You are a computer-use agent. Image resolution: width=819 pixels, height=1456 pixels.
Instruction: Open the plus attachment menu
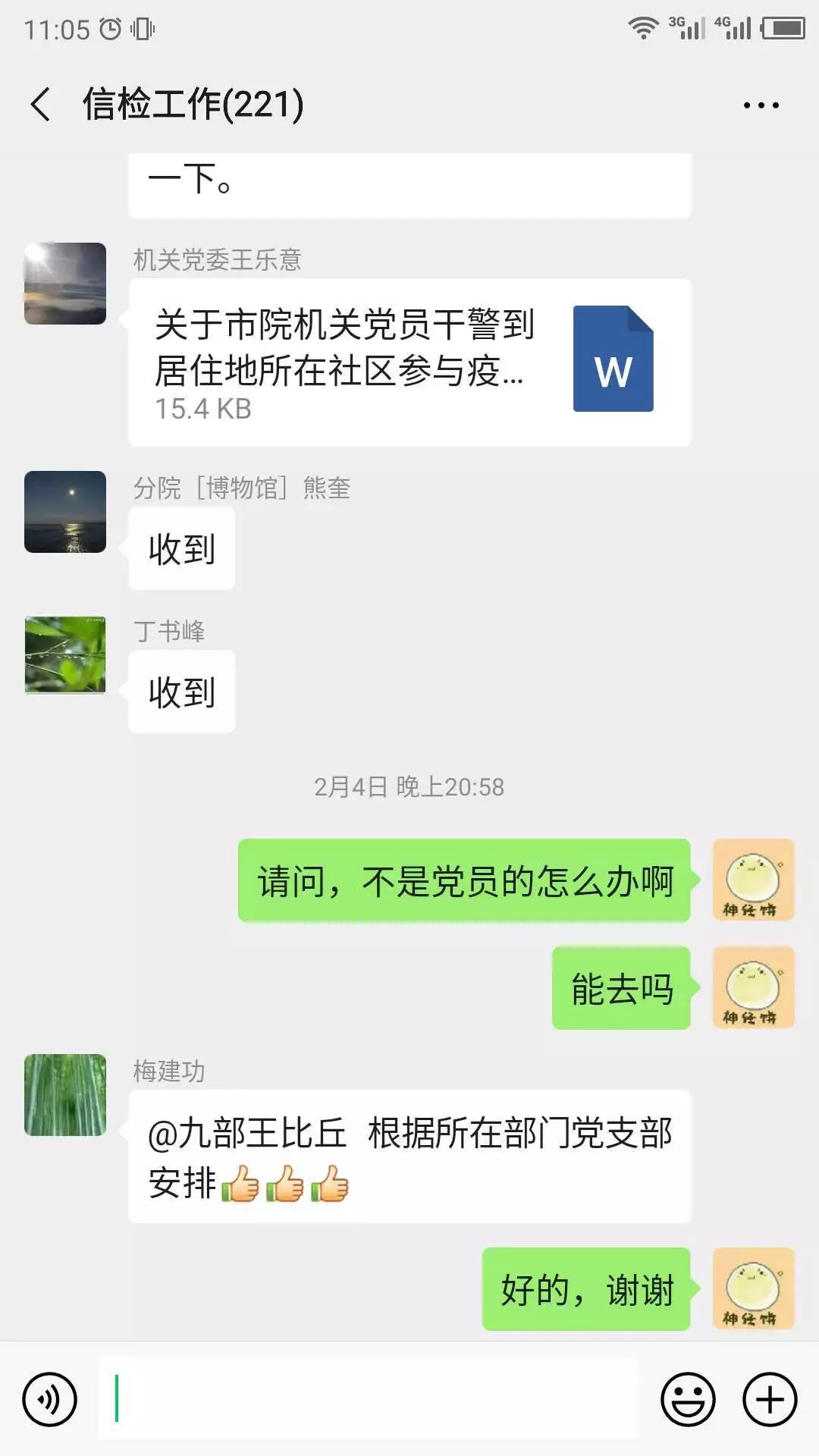770,1399
